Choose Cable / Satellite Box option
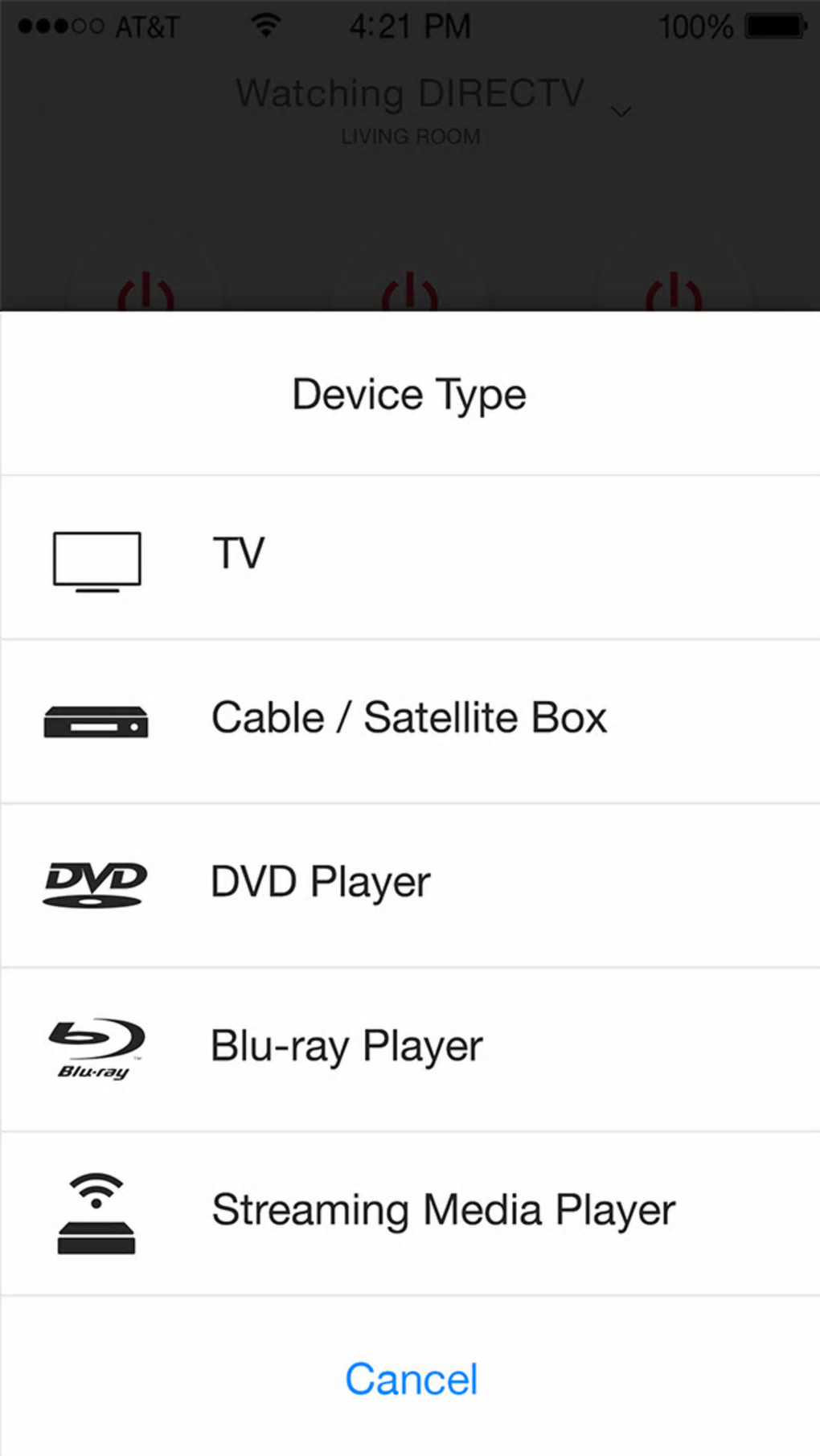 pyautogui.click(x=408, y=719)
